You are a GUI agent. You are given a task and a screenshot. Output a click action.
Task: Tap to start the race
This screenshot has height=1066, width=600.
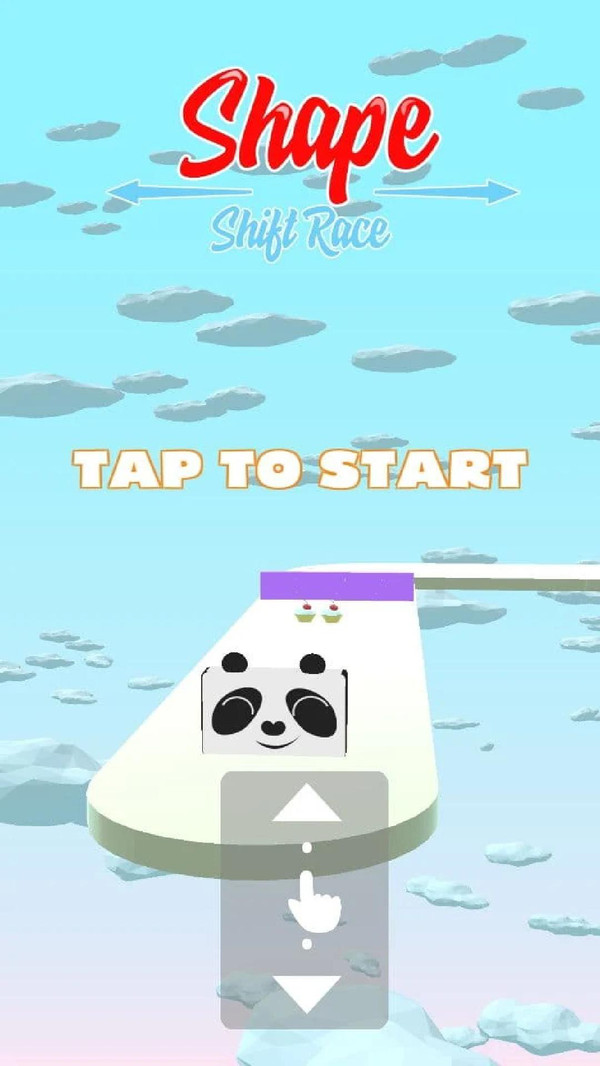coord(300,469)
